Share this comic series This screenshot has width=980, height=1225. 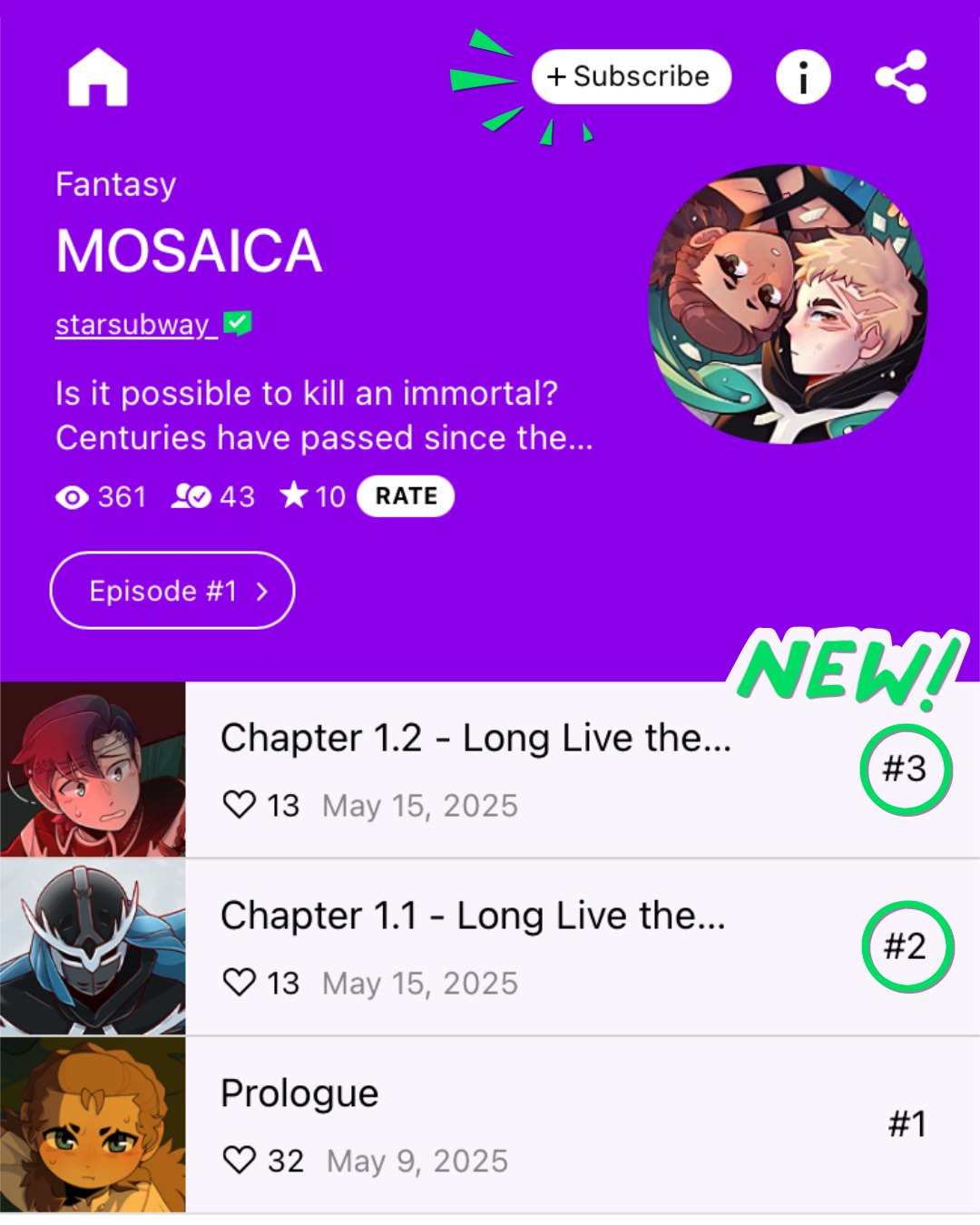901,77
